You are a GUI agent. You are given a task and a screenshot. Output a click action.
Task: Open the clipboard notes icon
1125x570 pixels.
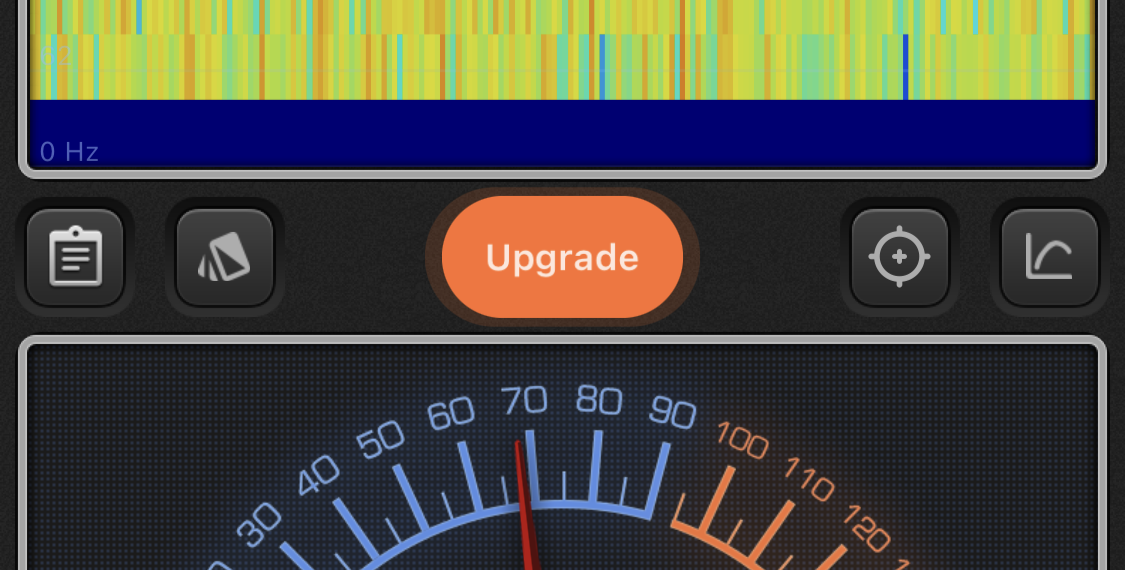pos(75,258)
